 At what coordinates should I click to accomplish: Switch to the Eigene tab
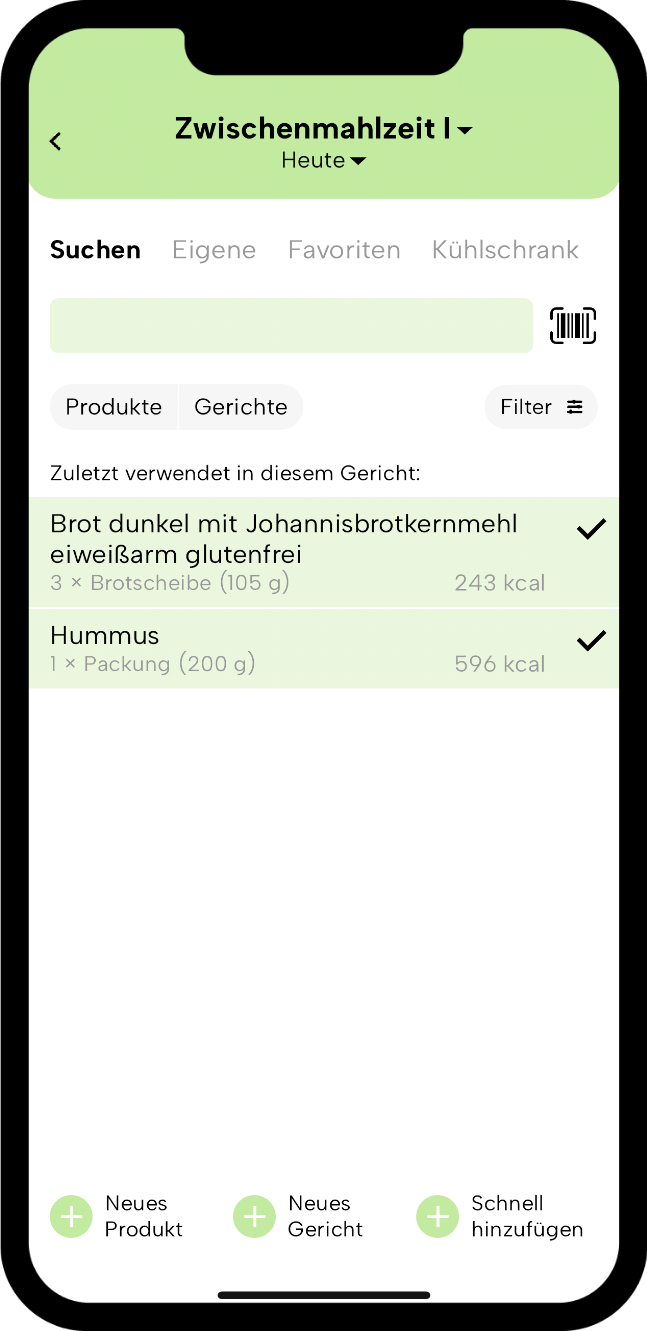coord(214,250)
